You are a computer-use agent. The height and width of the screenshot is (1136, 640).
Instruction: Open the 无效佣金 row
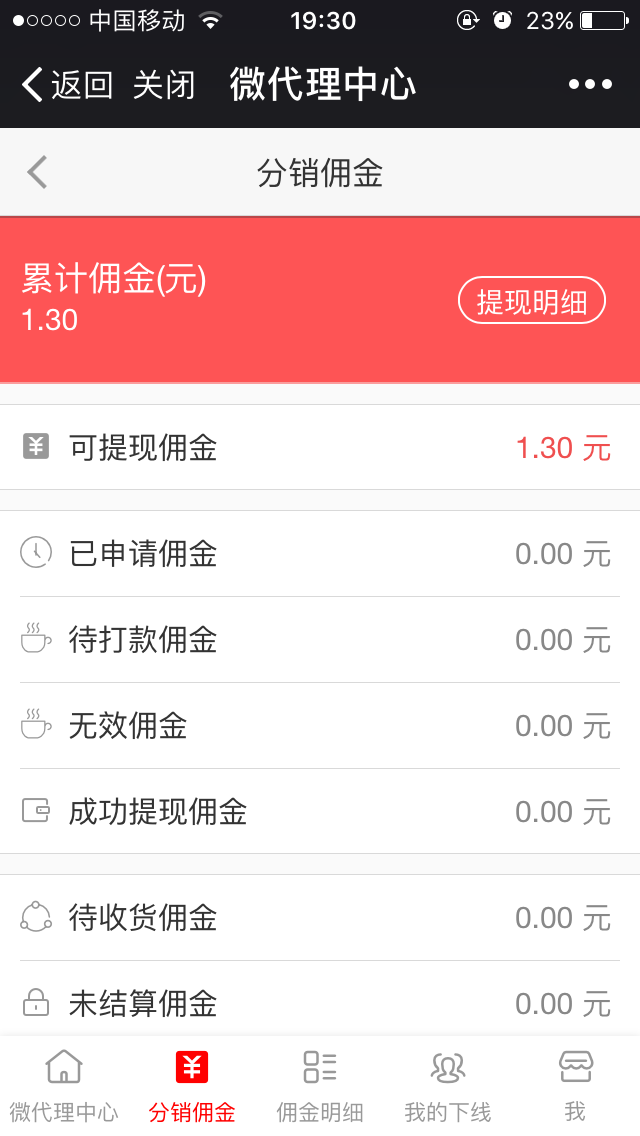(x=320, y=725)
